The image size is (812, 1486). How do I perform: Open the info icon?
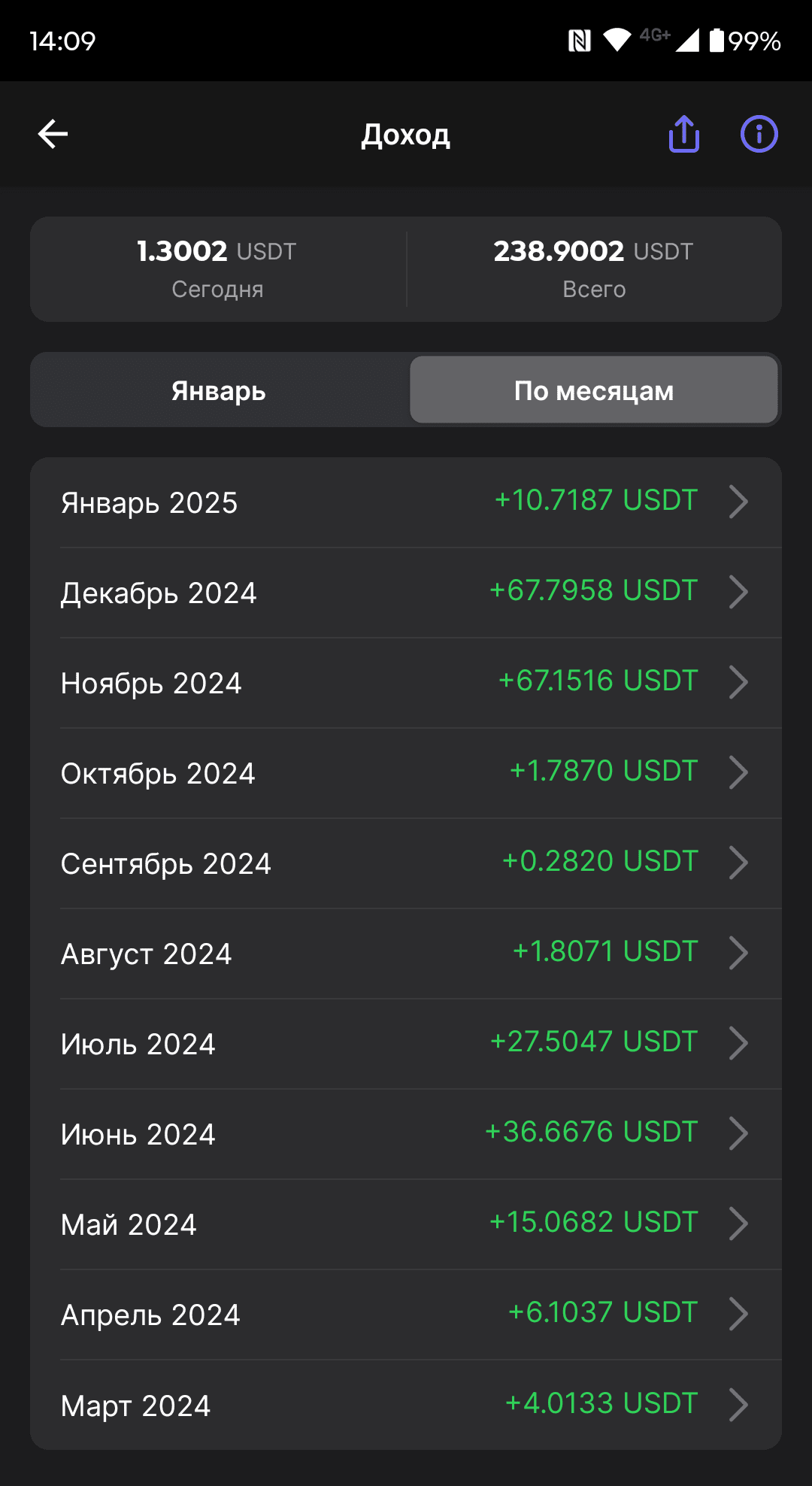point(759,135)
